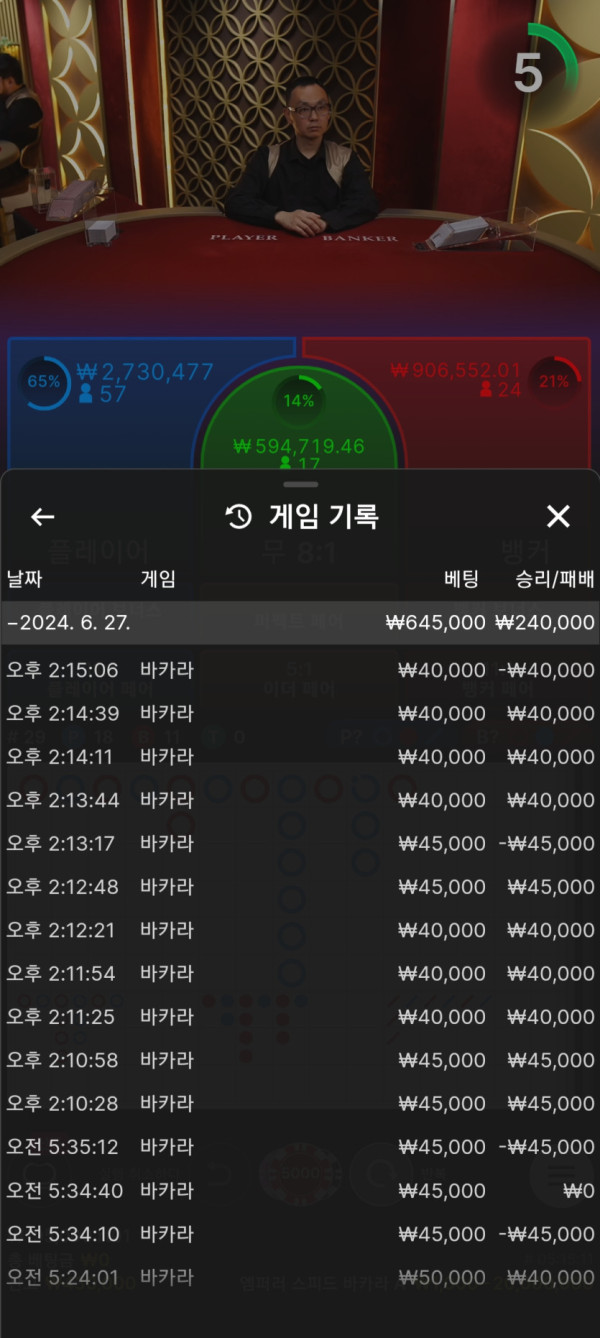Open the 오후 2:12:21 baccarat entry
600x1338 pixels.
tap(300, 930)
